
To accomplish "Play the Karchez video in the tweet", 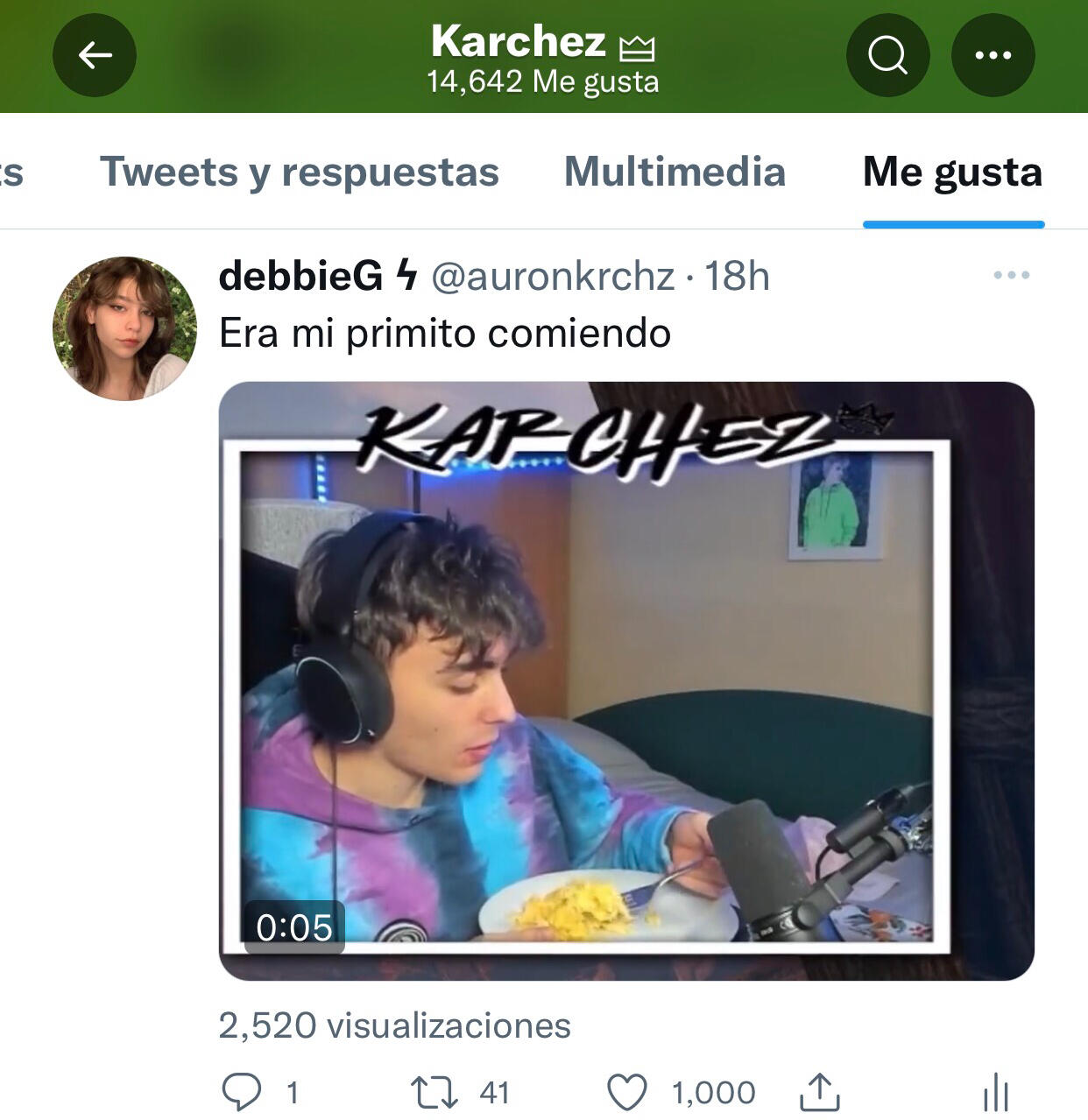I will pos(625,680).
